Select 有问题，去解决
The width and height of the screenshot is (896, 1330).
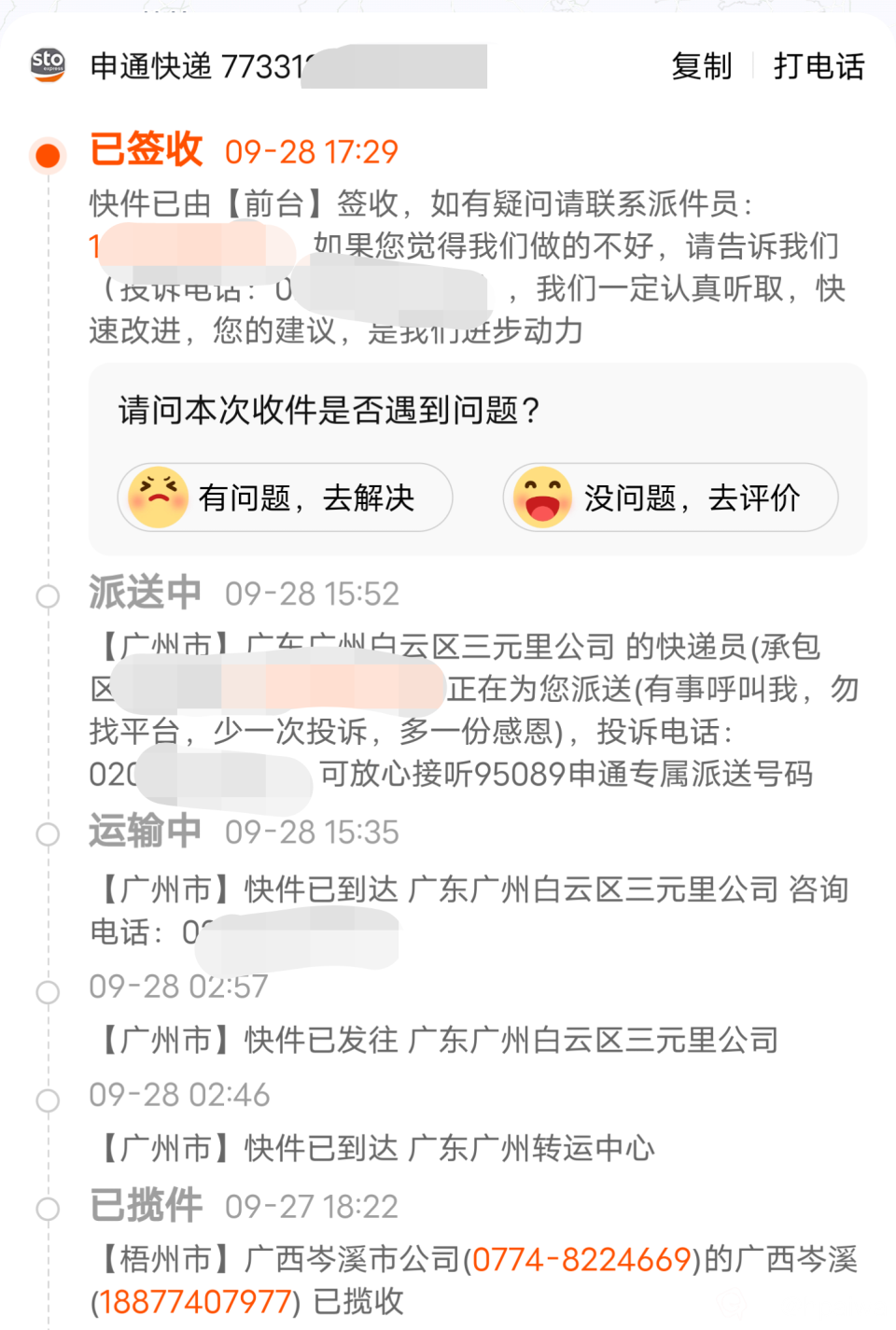point(285,497)
